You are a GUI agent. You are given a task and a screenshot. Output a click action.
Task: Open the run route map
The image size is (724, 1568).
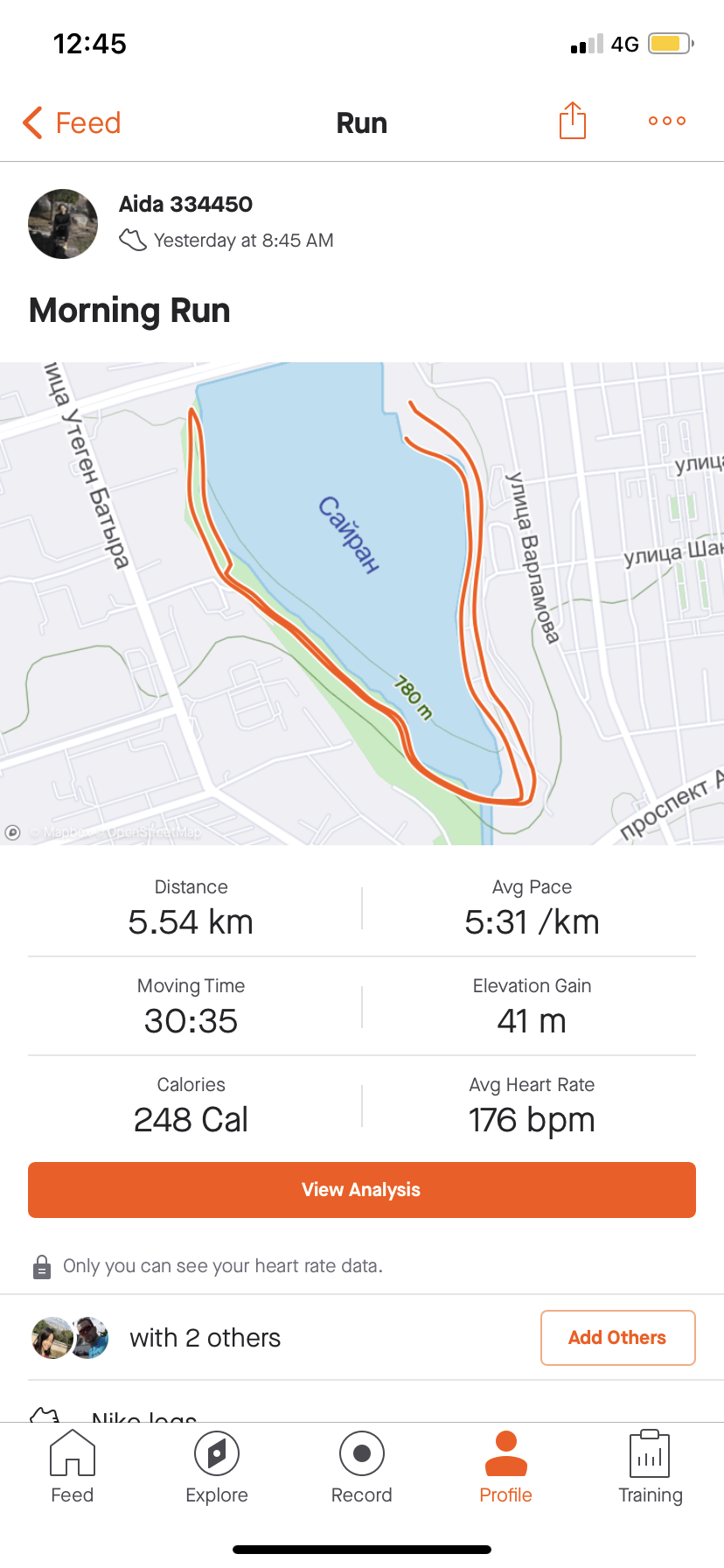(362, 604)
